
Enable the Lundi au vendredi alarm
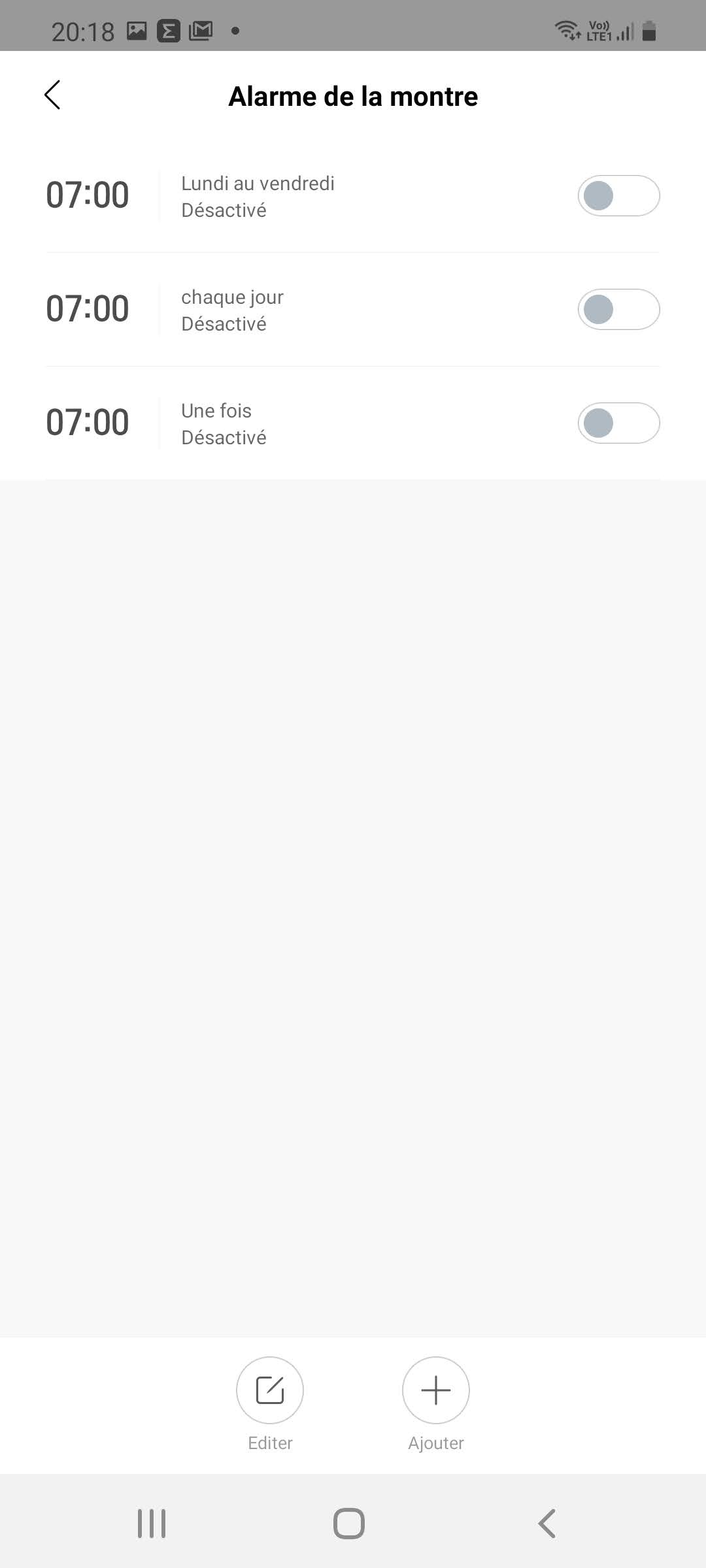pyautogui.click(x=618, y=195)
